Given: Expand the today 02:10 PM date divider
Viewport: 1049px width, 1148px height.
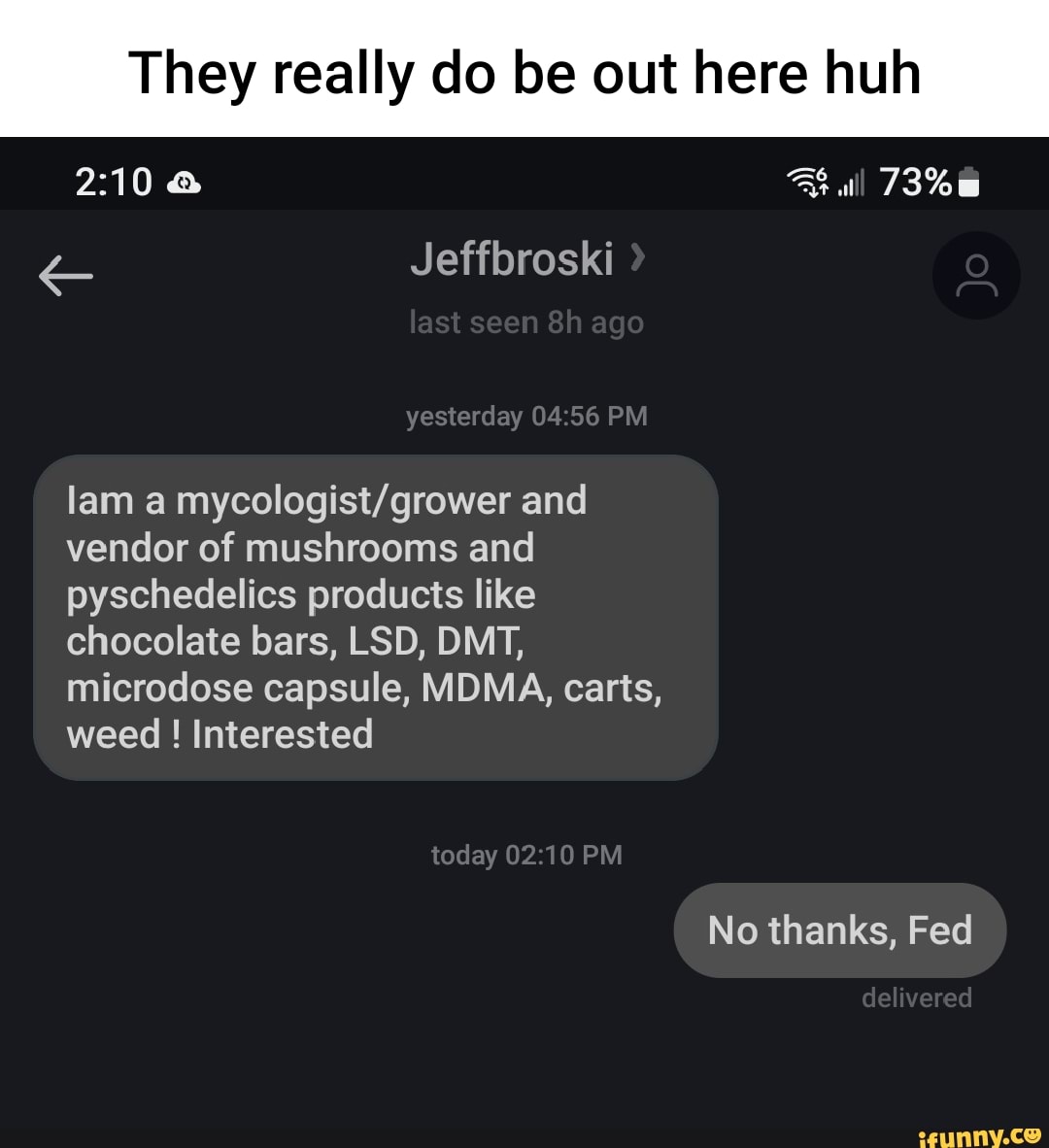Looking at the screenshot, I should click(526, 855).
